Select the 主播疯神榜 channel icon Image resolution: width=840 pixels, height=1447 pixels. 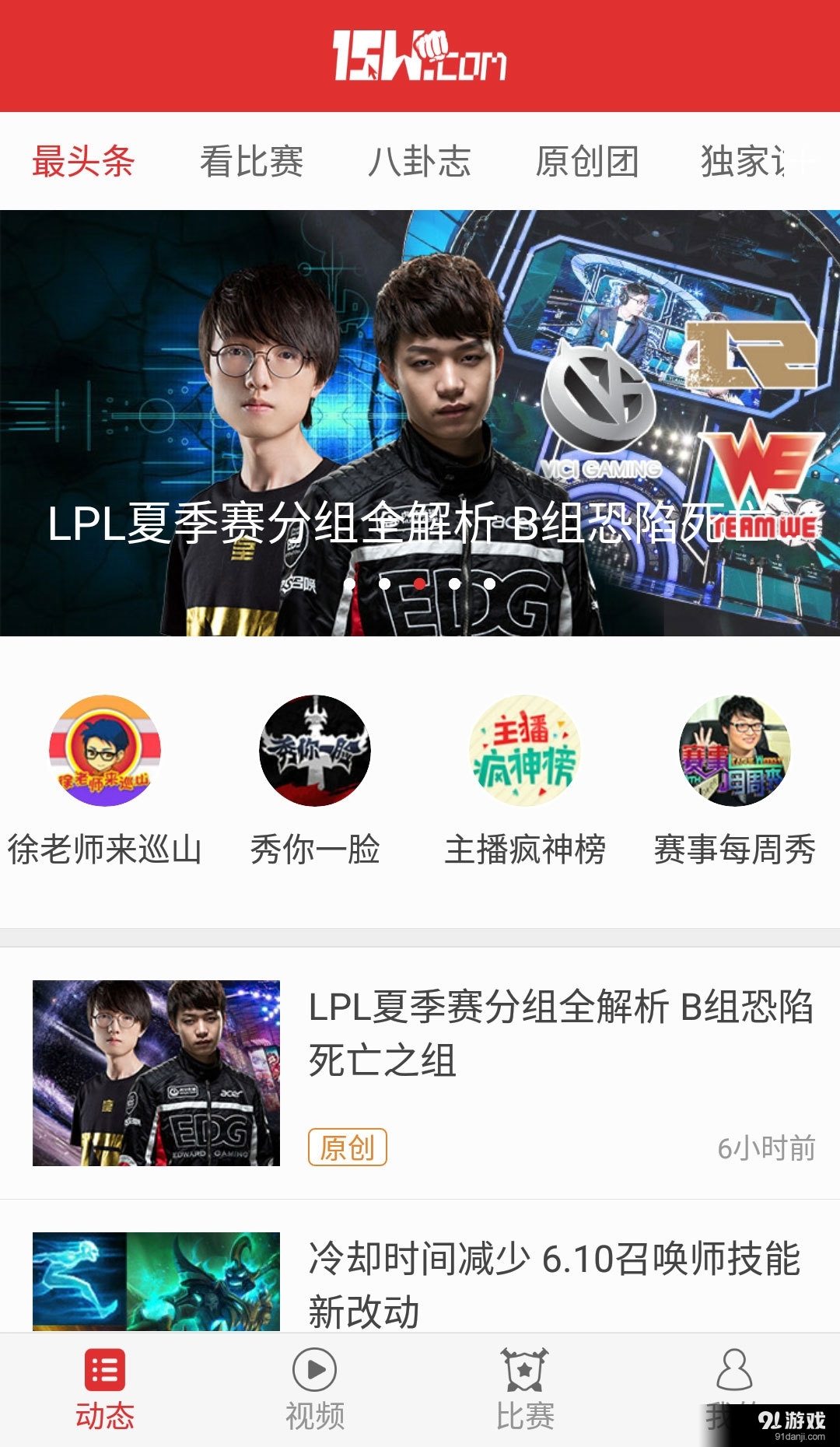[x=525, y=751]
